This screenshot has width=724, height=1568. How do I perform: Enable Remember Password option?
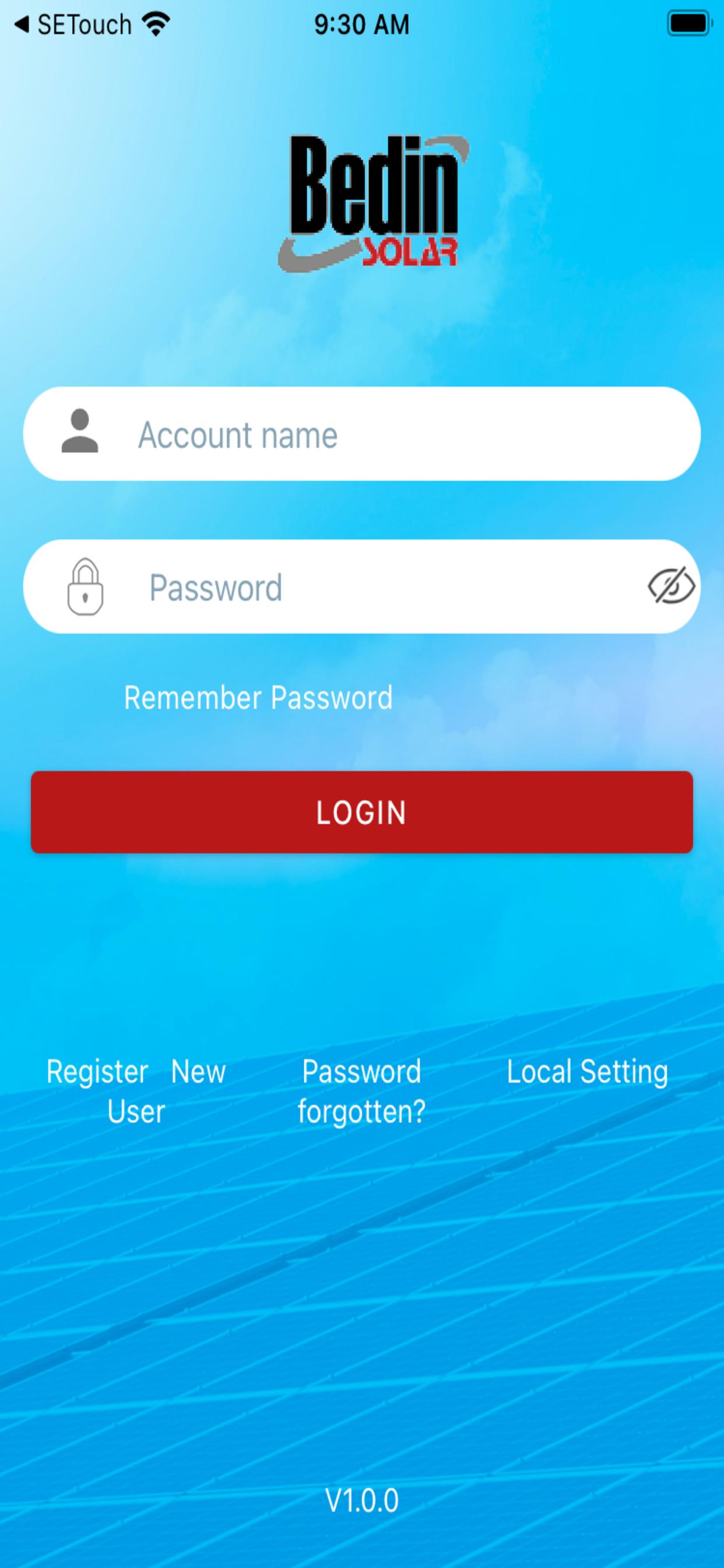(258, 698)
